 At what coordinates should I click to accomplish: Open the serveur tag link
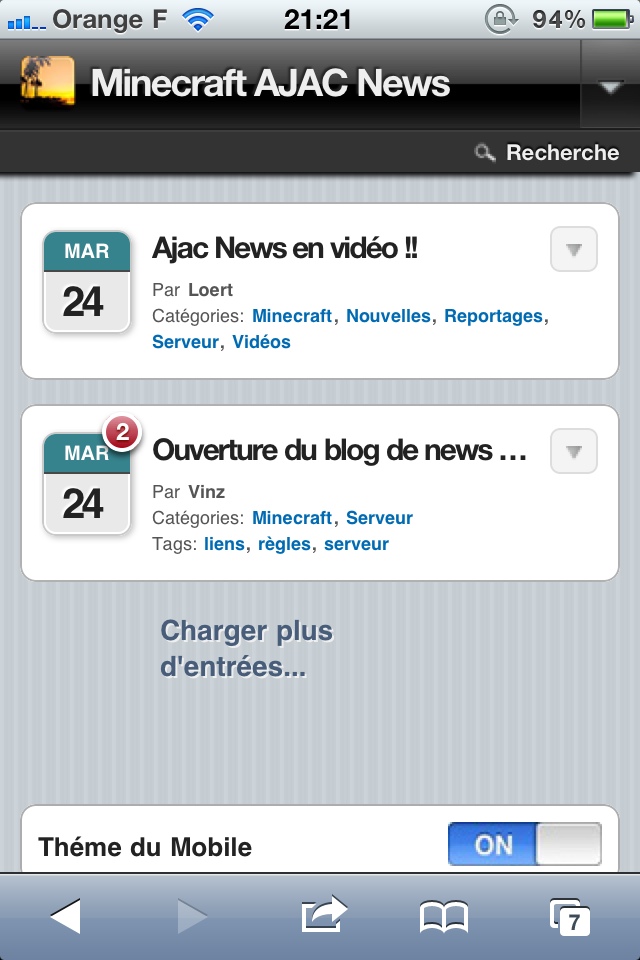pos(356,544)
